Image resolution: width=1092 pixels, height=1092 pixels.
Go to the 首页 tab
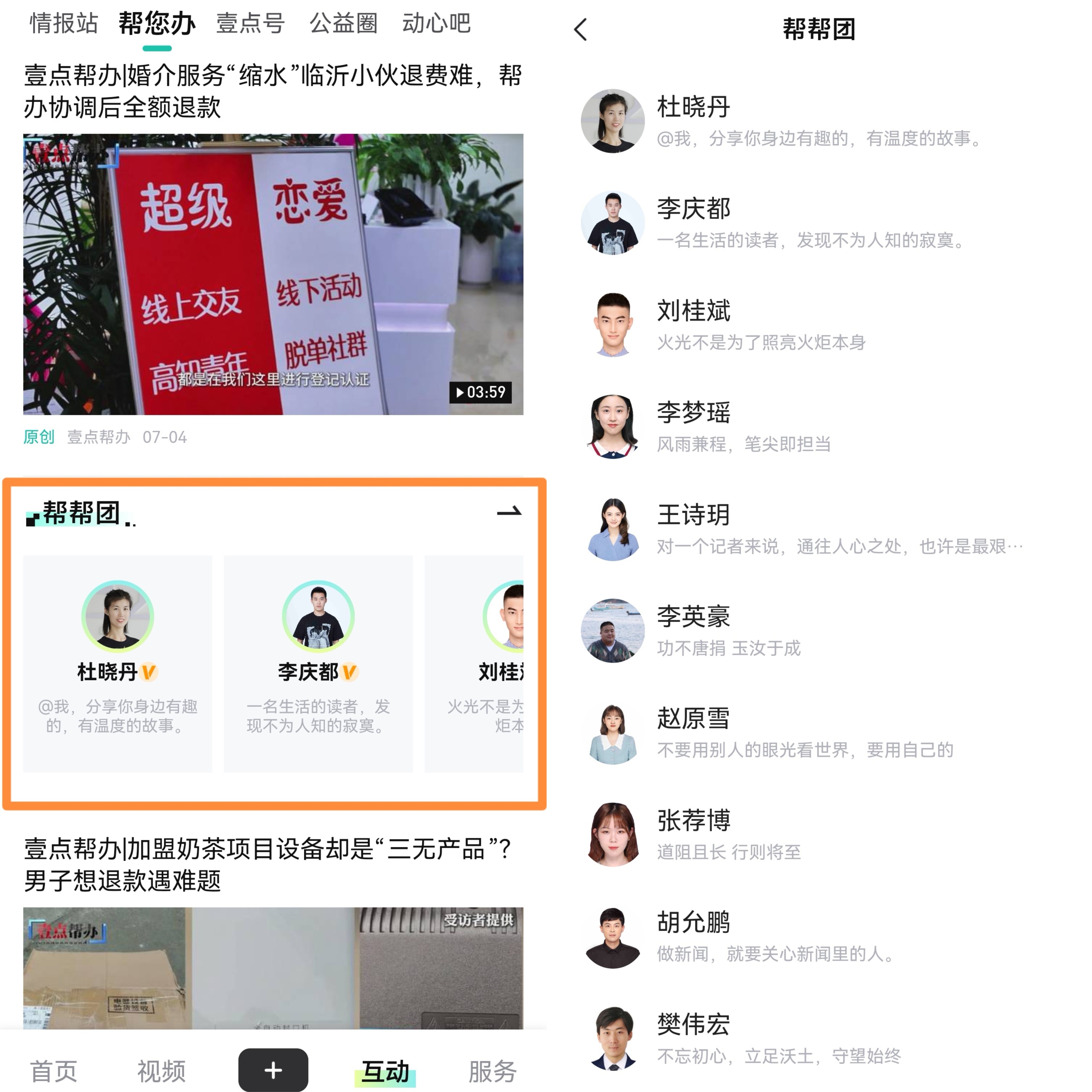click(53, 1070)
